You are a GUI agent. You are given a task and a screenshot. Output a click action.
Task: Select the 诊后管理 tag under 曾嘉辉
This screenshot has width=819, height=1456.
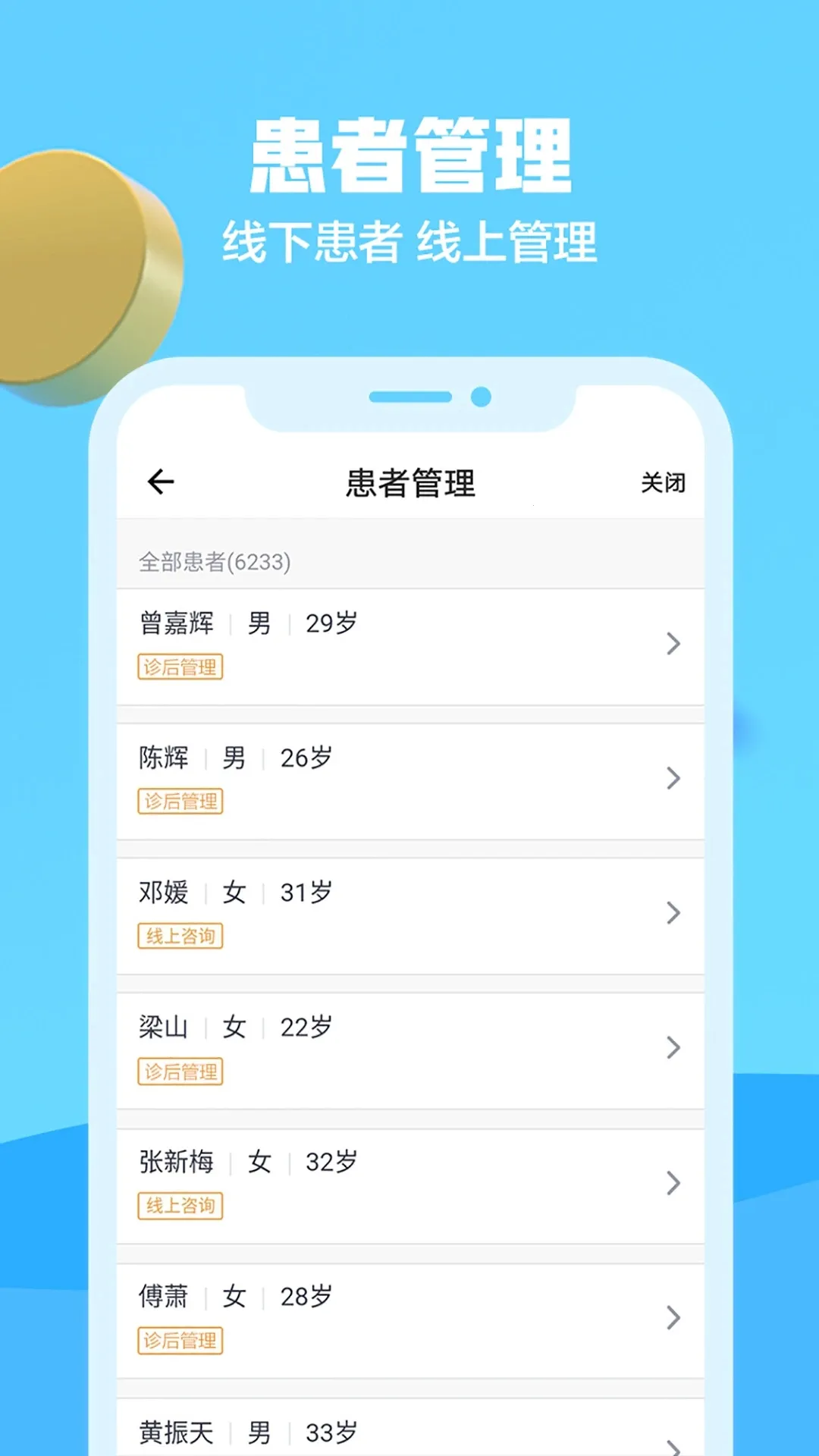point(180,668)
